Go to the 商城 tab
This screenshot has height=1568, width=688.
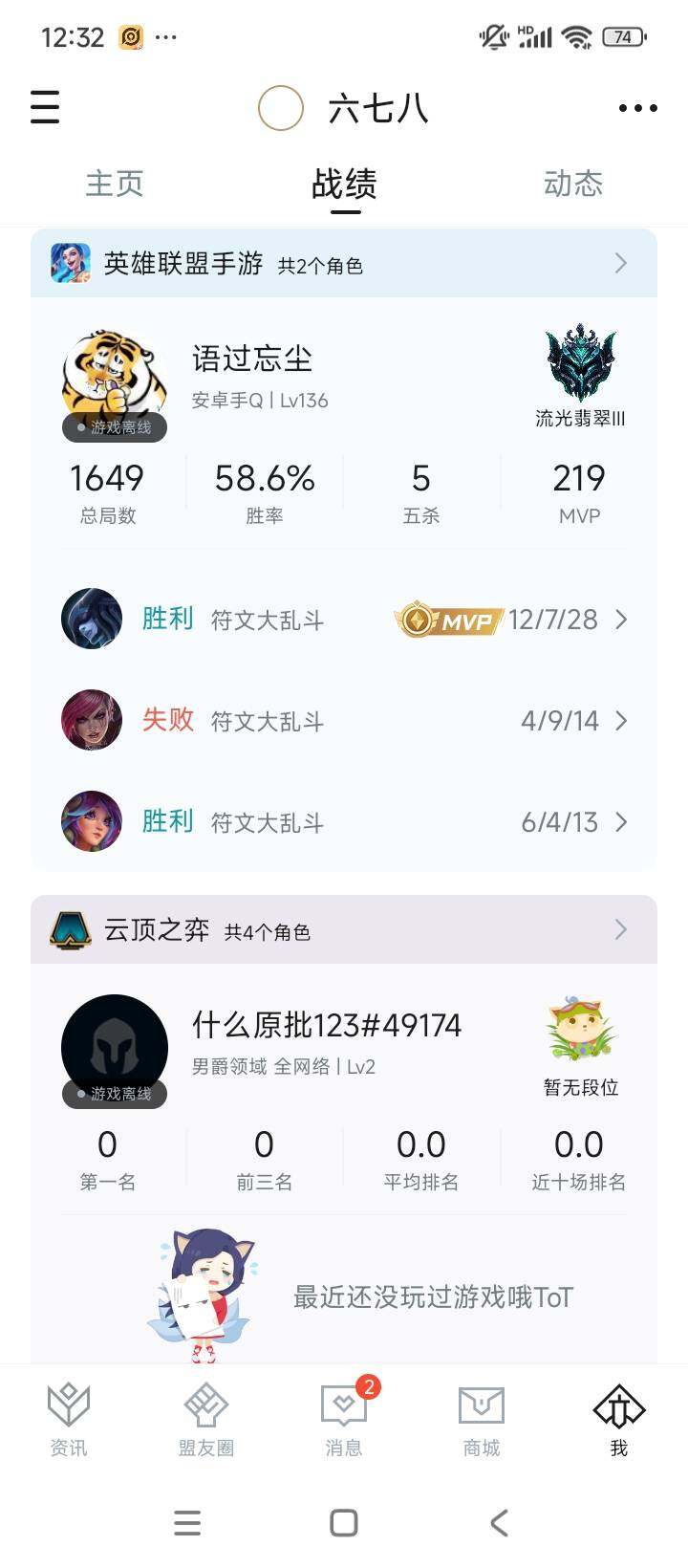(482, 1420)
